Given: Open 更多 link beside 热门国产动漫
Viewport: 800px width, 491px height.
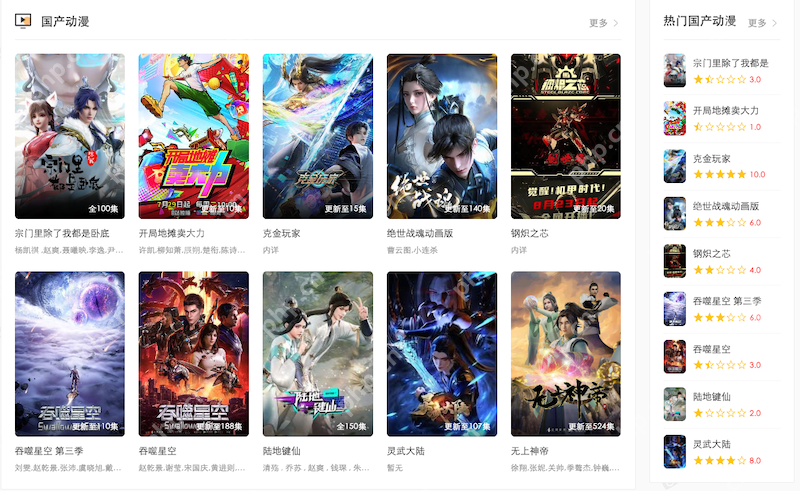Looking at the screenshot, I should coord(761,22).
